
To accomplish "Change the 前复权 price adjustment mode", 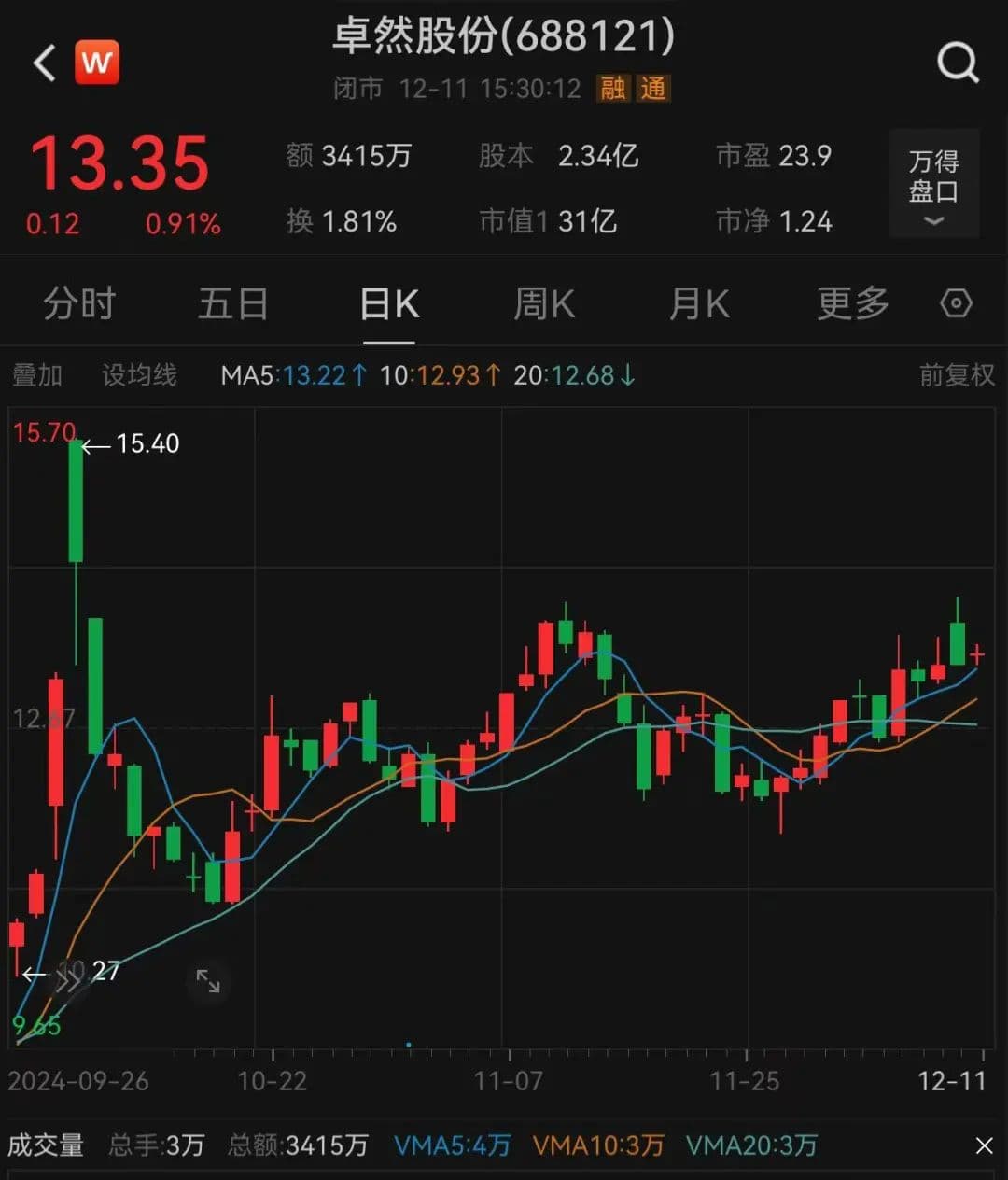I will (957, 375).
